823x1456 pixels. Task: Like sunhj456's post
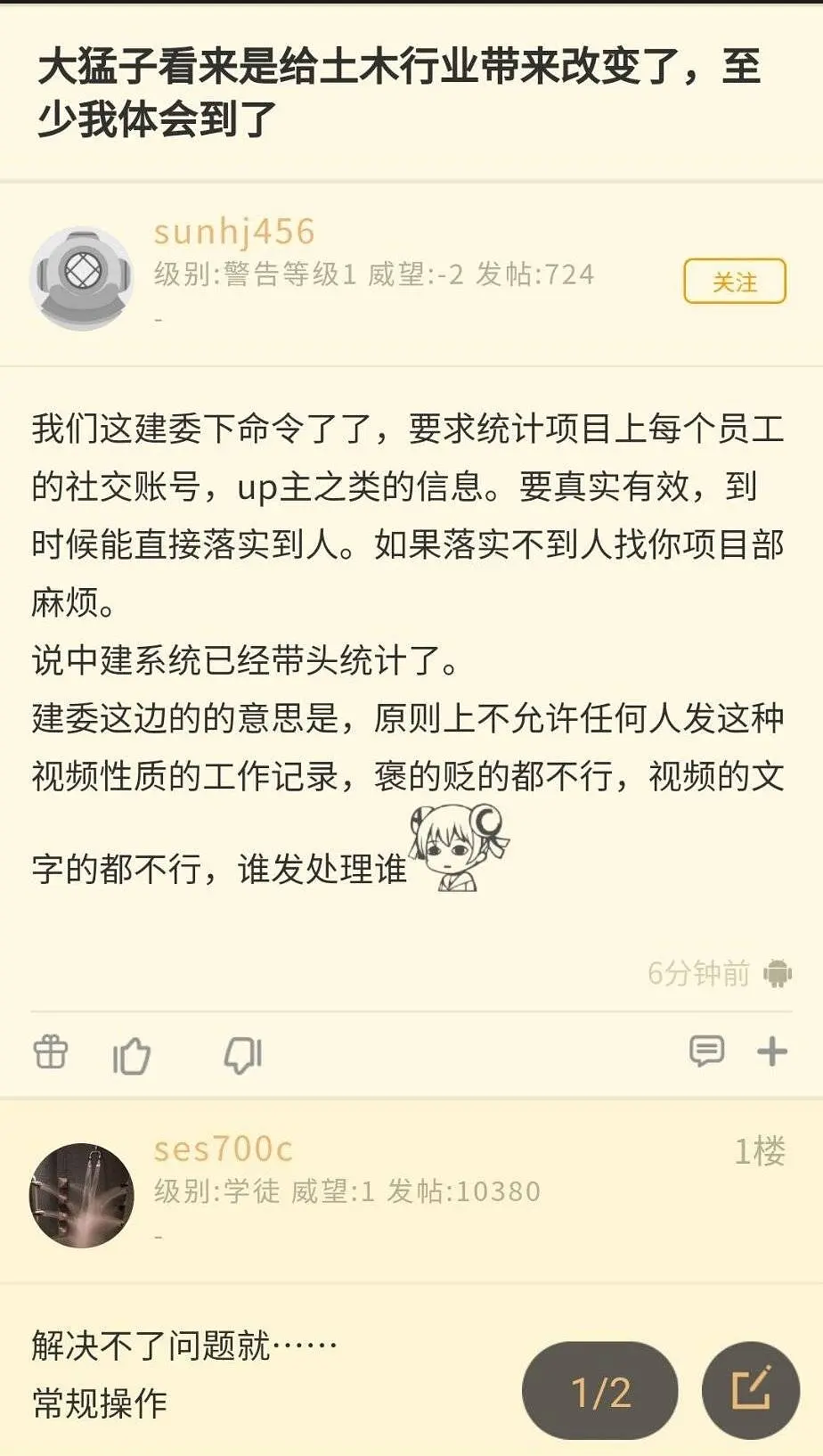pyautogui.click(x=132, y=1055)
